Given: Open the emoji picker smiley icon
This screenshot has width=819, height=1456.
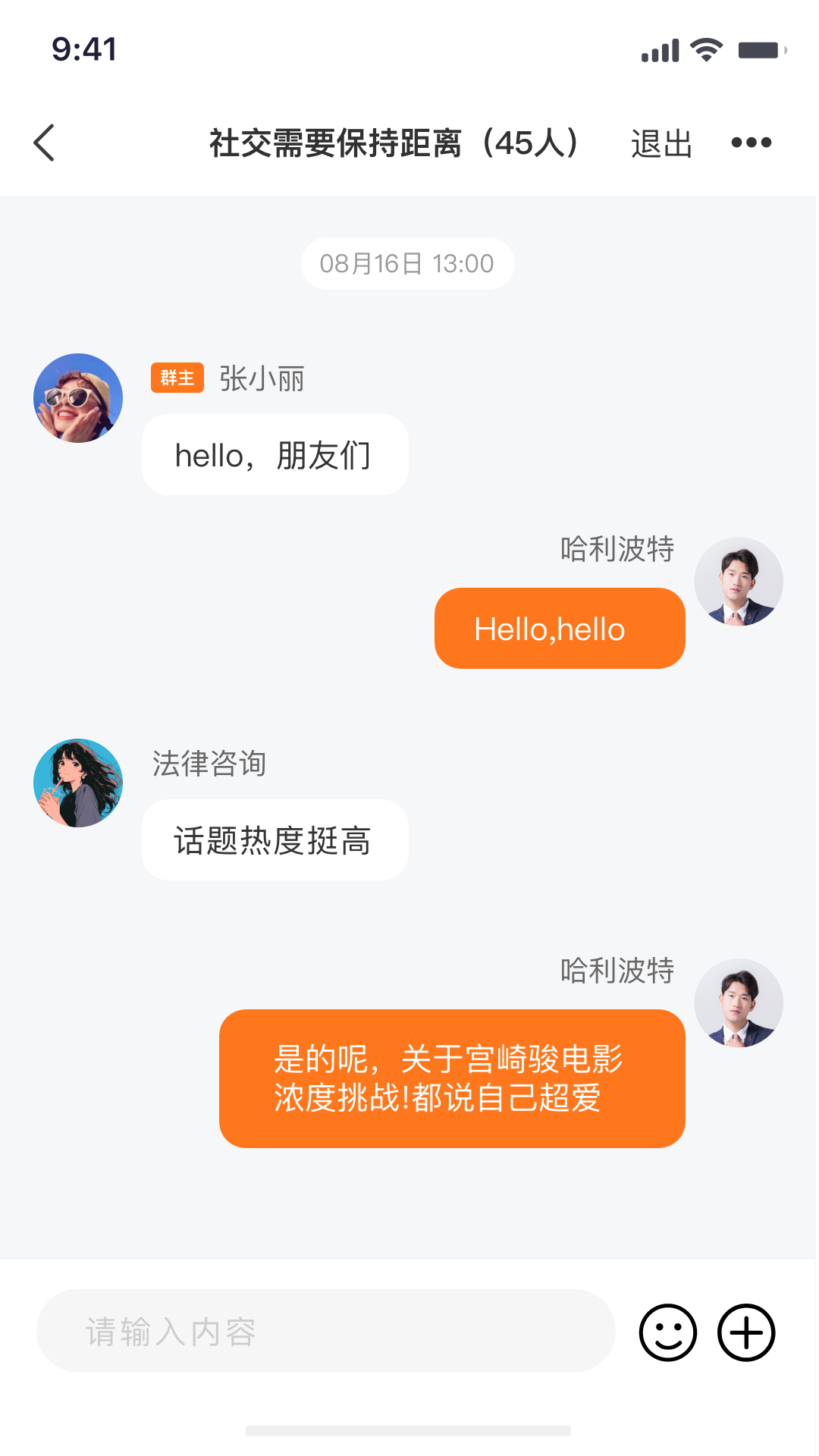Looking at the screenshot, I should (x=667, y=1332).
